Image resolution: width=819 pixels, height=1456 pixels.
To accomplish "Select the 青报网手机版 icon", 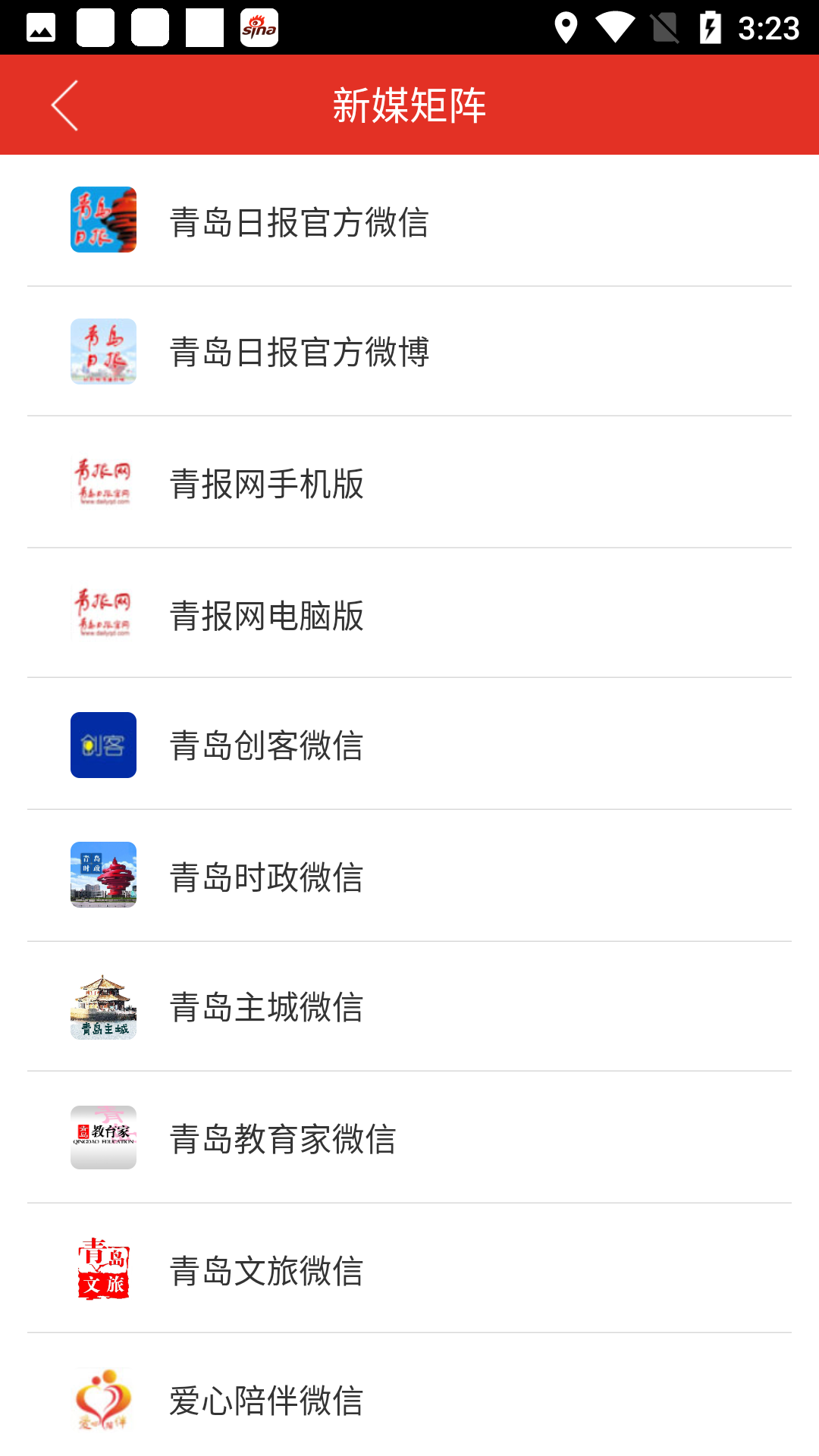I will point(103,482).
